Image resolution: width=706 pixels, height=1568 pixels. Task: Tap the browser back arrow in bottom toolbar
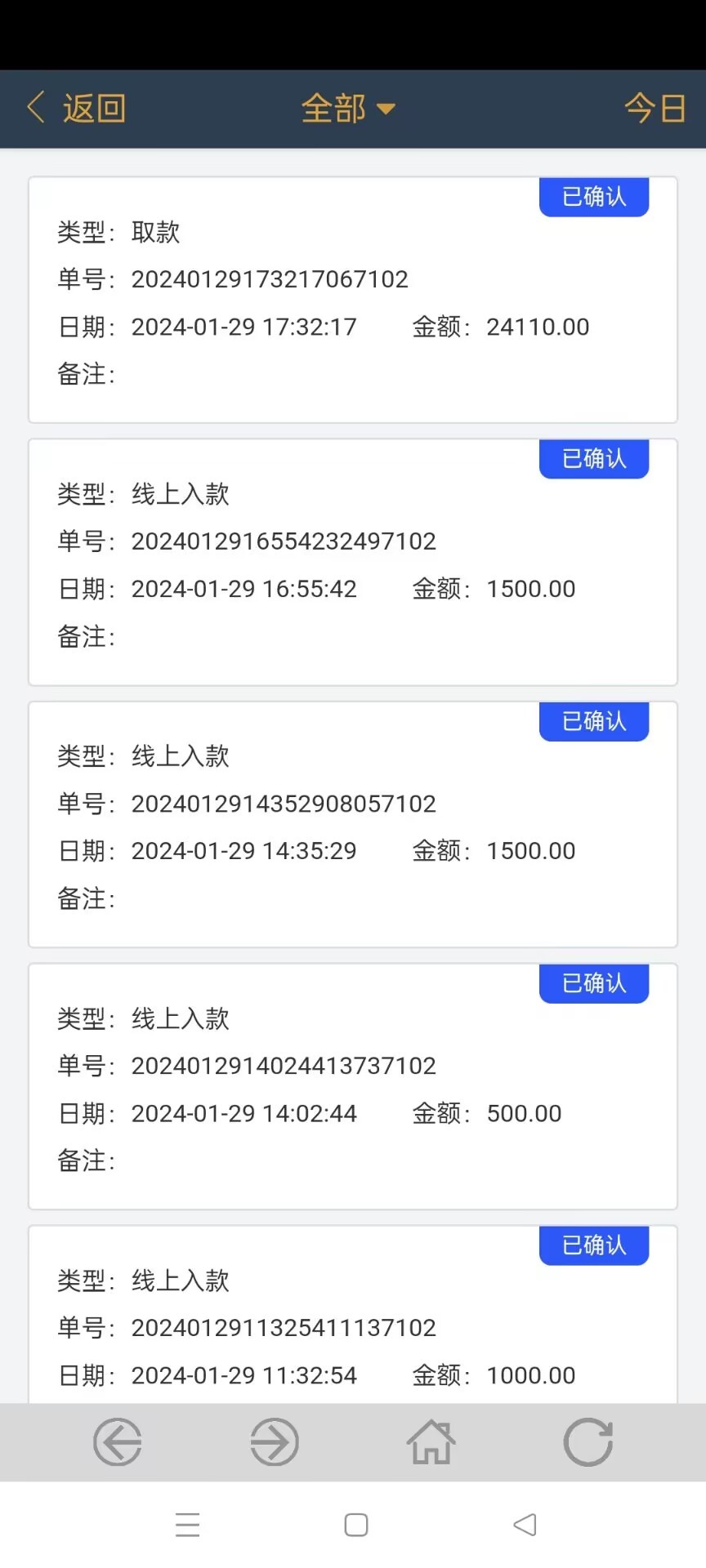tap(118, 1442)
